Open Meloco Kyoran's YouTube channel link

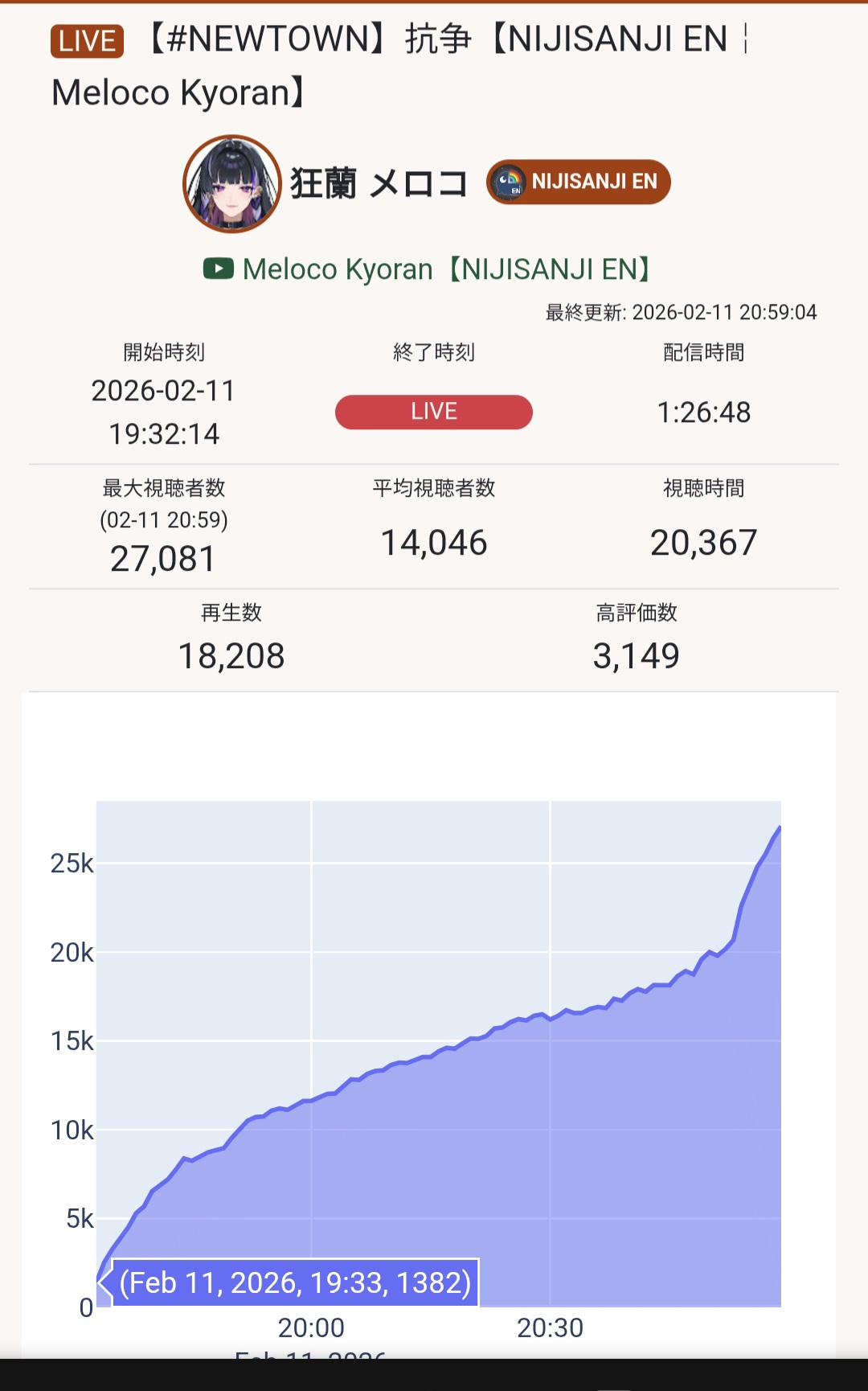click(446, 269)
